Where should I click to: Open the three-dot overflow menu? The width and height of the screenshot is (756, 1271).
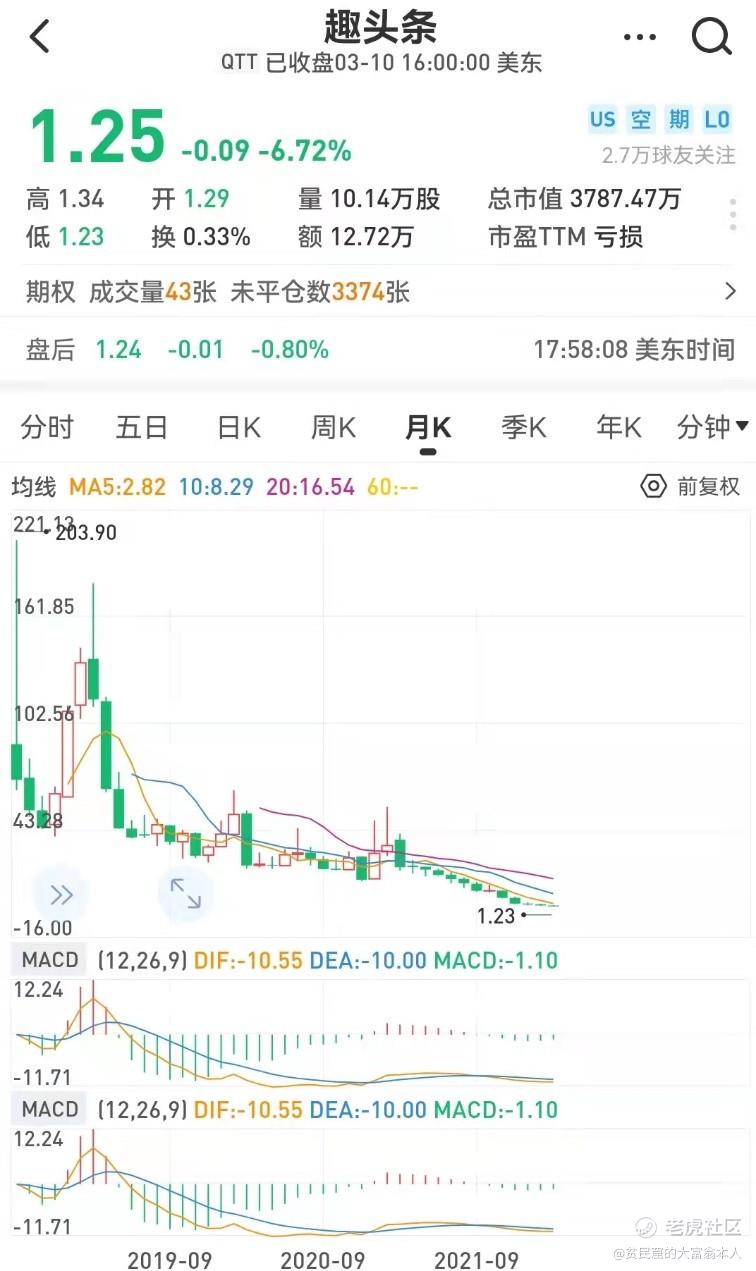tap(640, 38)
